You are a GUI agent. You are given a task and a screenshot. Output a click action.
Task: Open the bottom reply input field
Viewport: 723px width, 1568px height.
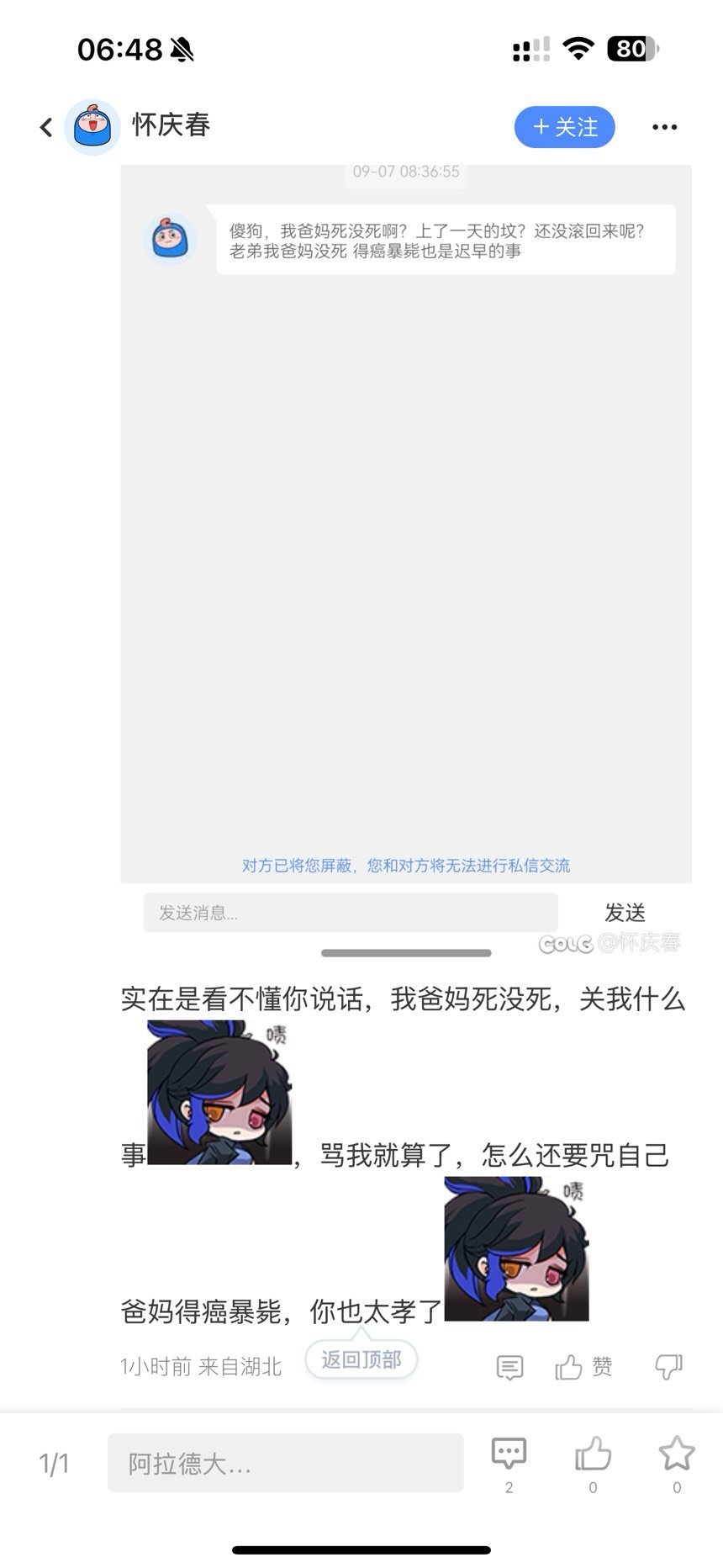285,1464
